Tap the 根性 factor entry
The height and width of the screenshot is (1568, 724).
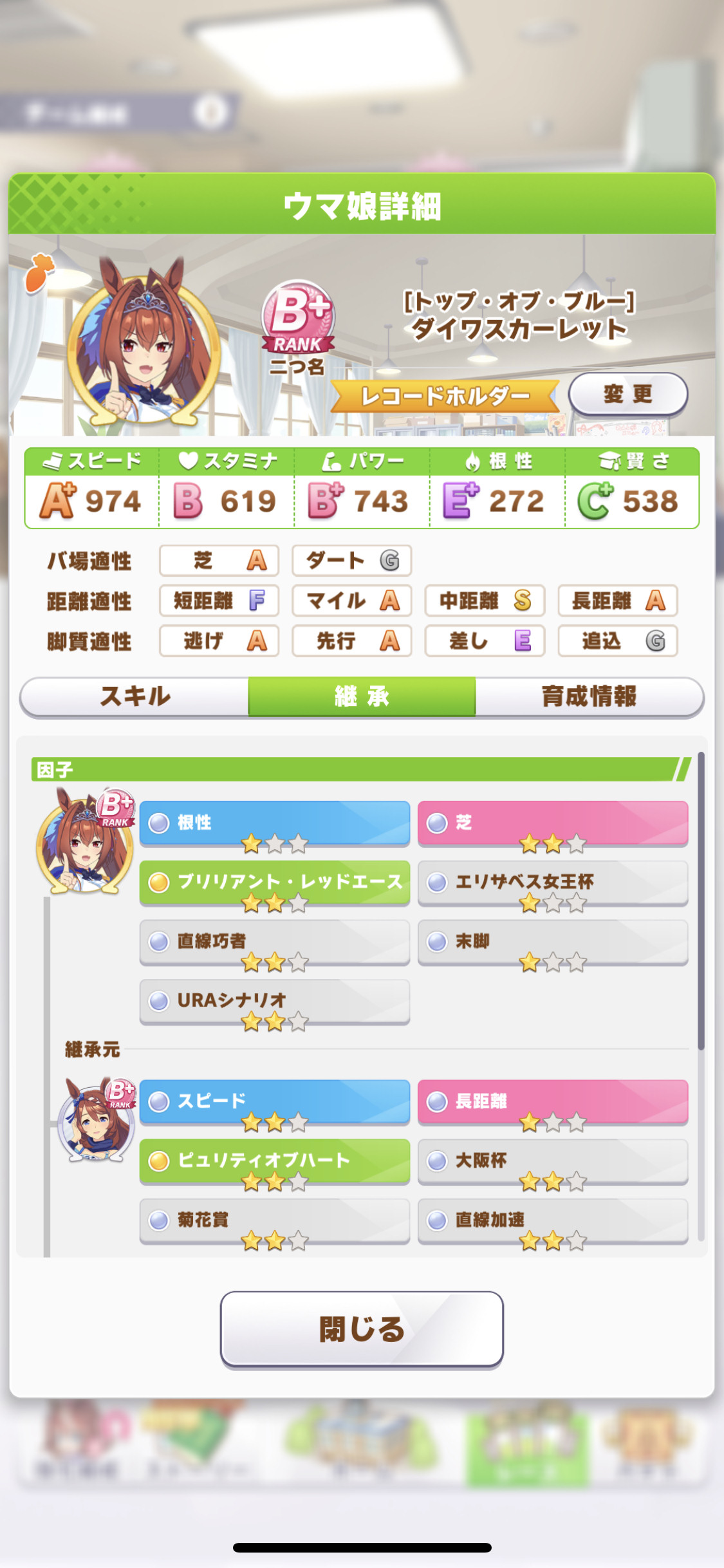[275, 823]
